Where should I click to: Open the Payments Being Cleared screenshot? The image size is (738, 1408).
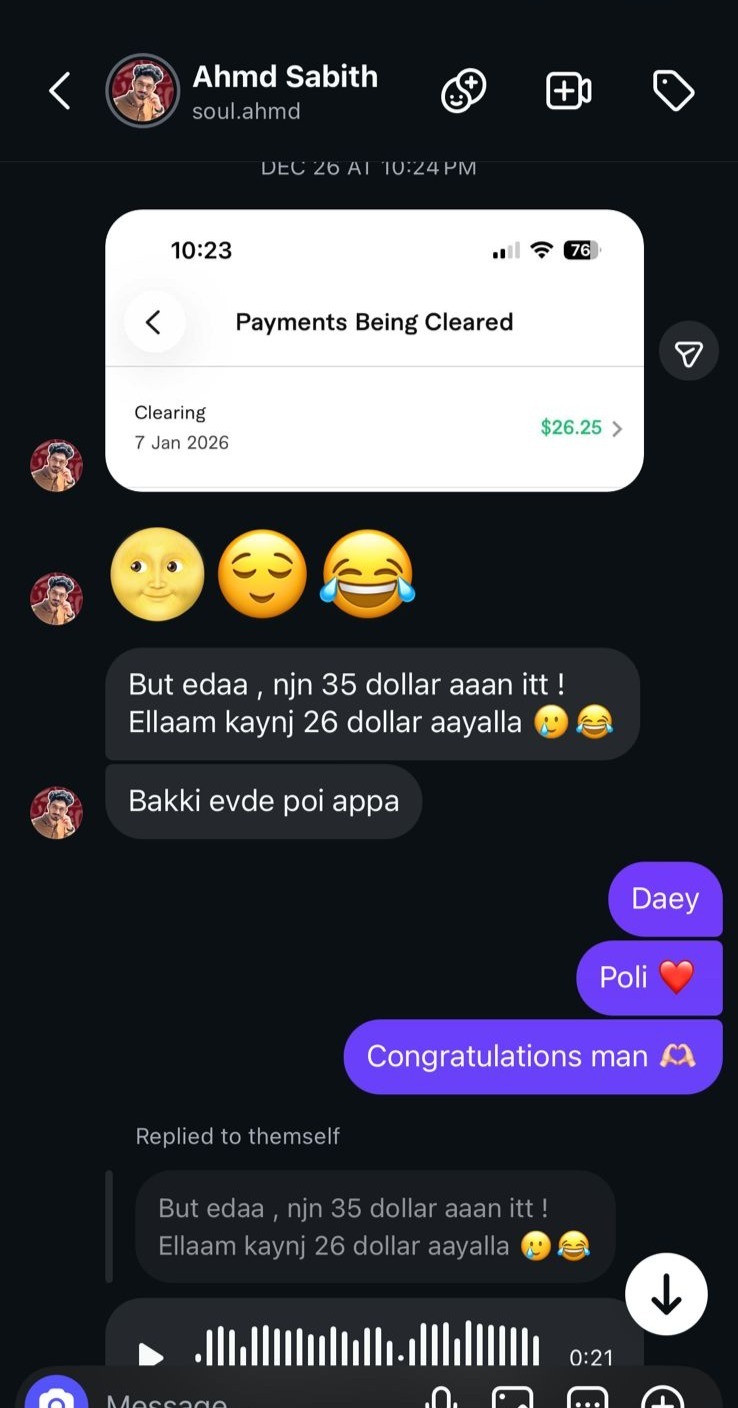click(374, 350)
